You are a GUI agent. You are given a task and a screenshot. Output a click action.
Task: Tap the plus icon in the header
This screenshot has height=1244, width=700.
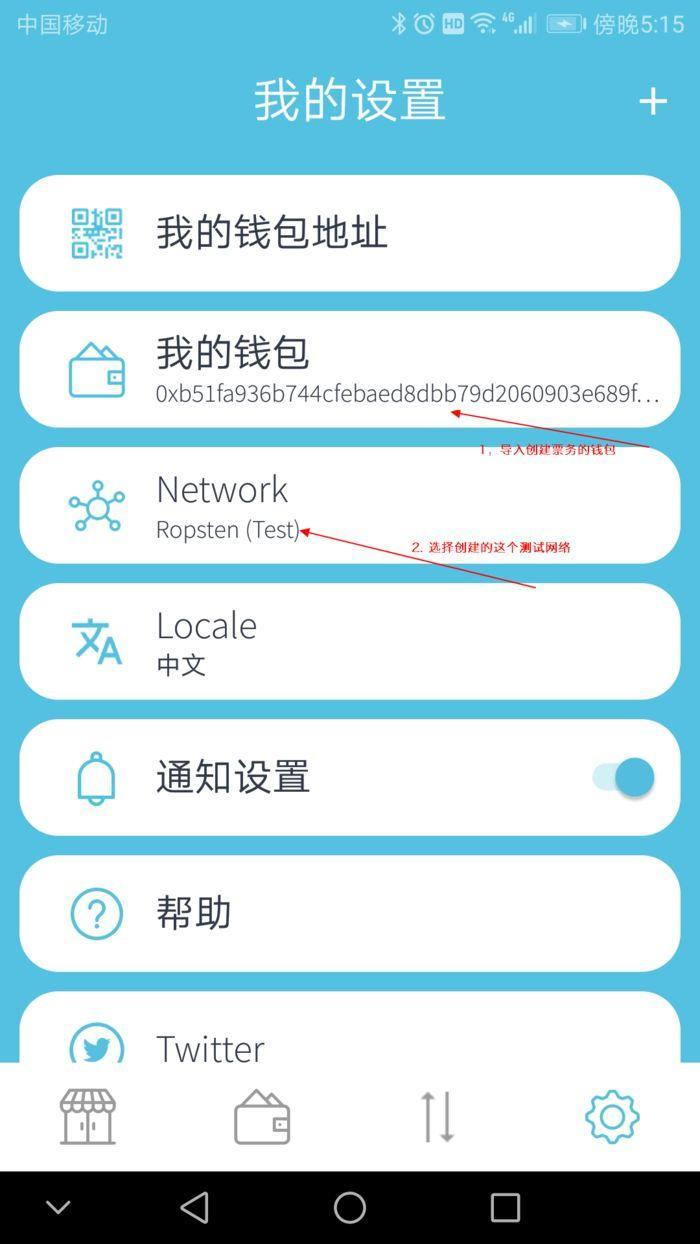click(x=653, y=100)
